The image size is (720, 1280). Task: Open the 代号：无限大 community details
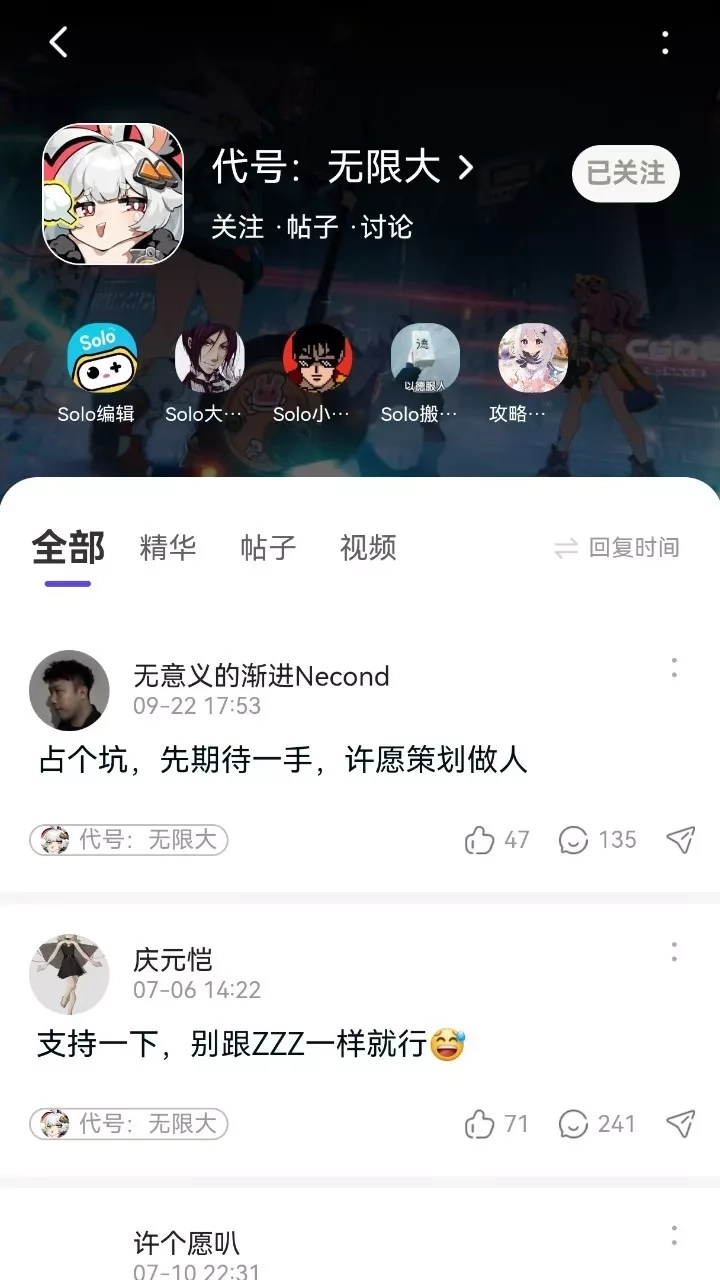(x=342, y=167)
